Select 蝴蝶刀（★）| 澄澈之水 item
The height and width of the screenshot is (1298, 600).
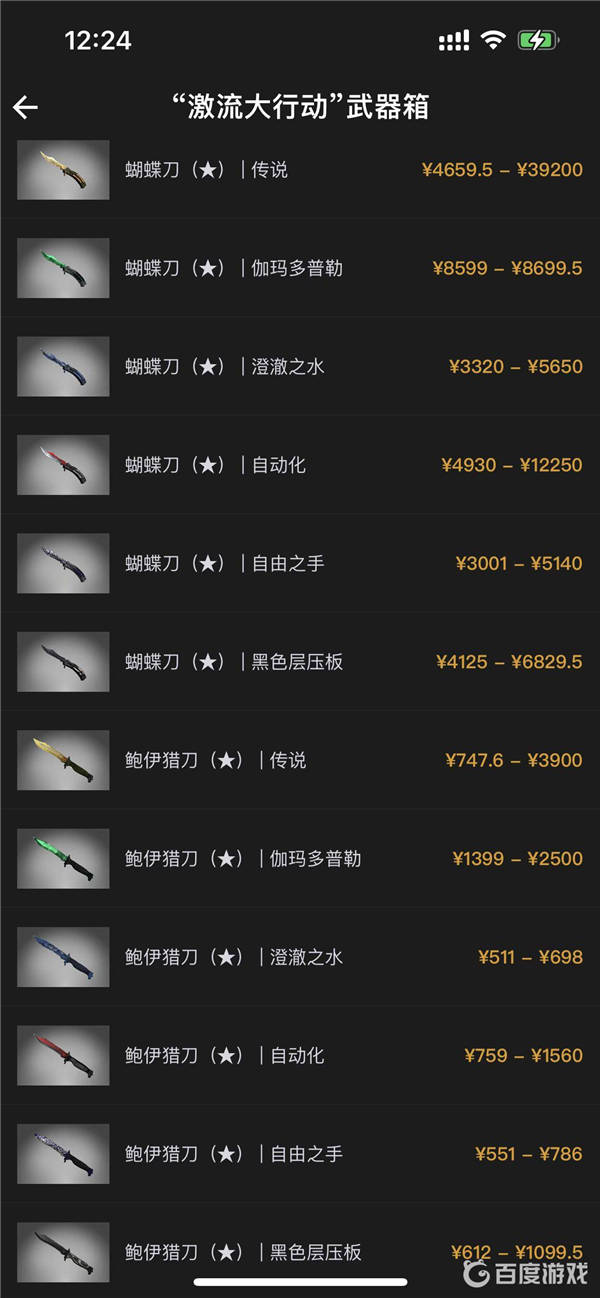point(300,367)
